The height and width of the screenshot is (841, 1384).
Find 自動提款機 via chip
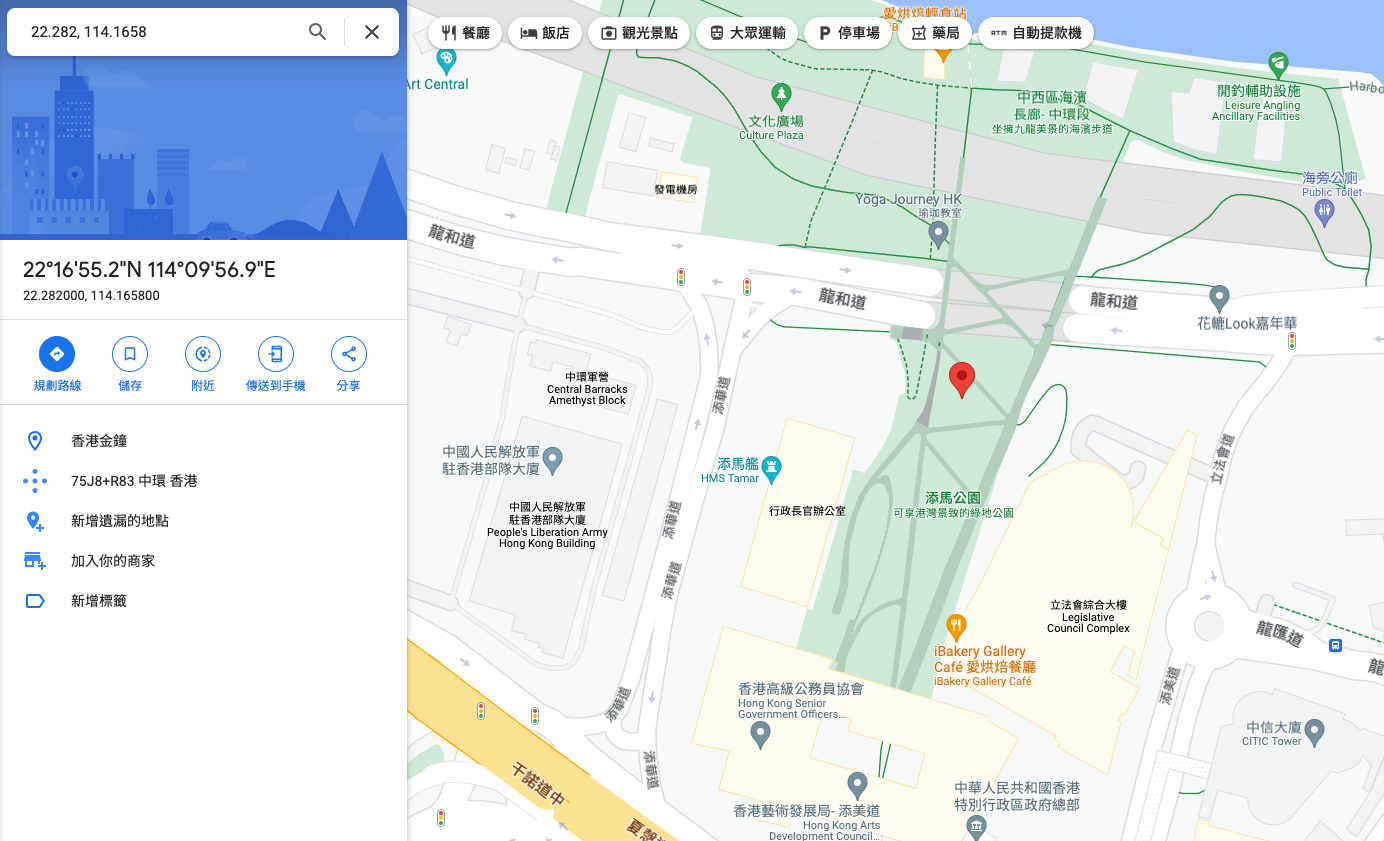[1035, 33]
